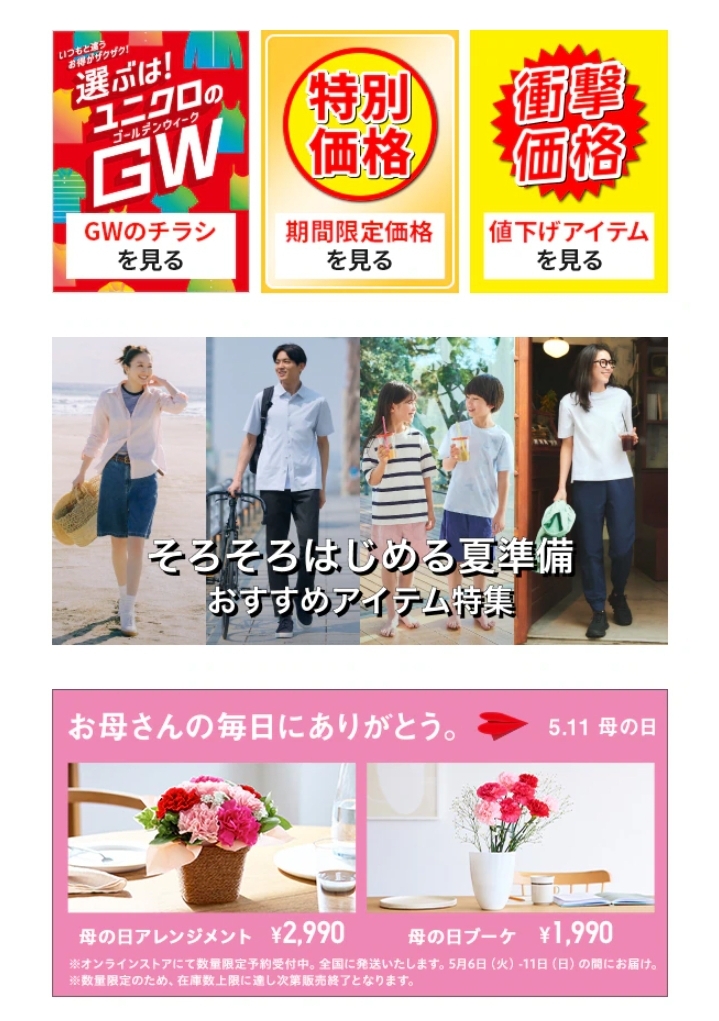Screen dimensions: 719x1021
Task: Open the 夏準備 おすすめアイテム特集 banner
Action: tap(360, 491)
